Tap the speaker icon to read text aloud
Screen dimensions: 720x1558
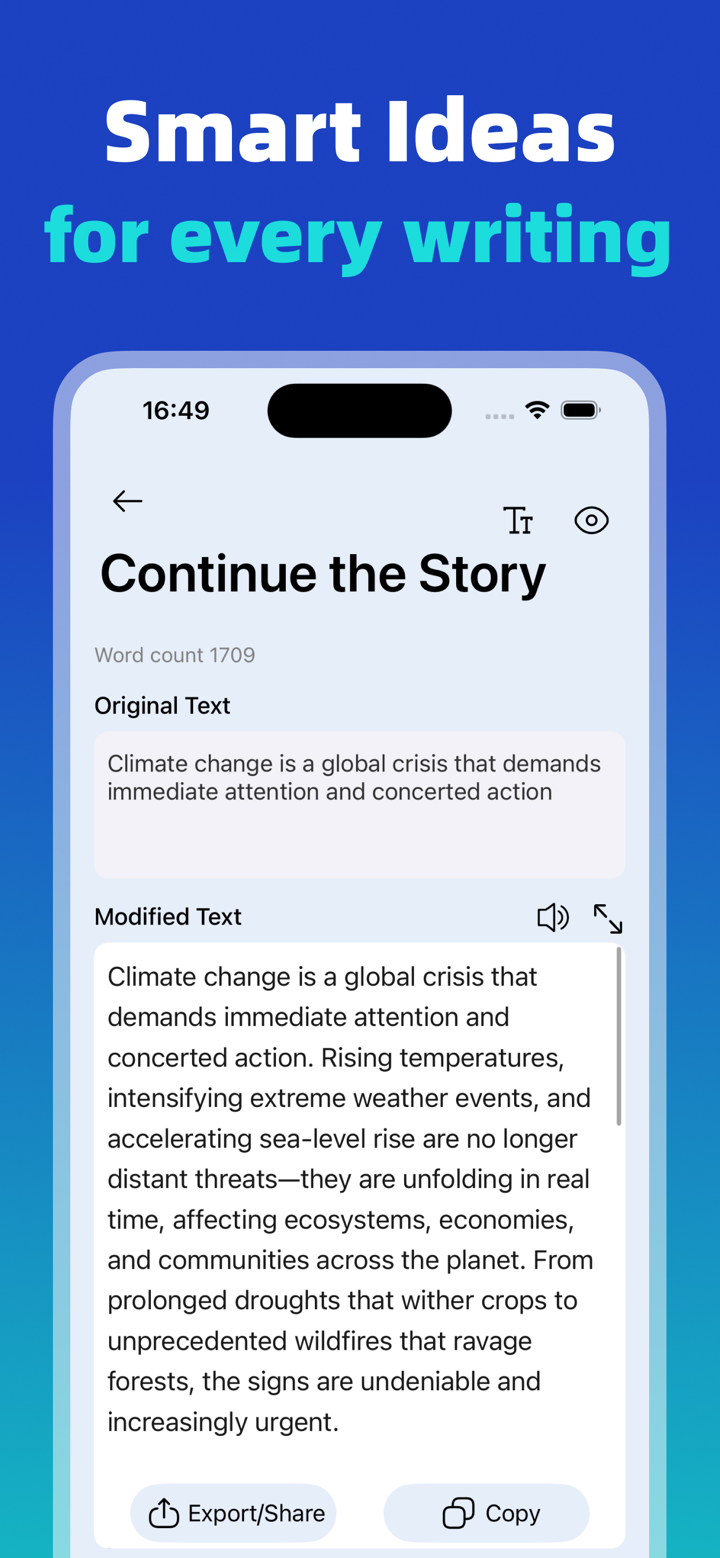click(552, 917)
